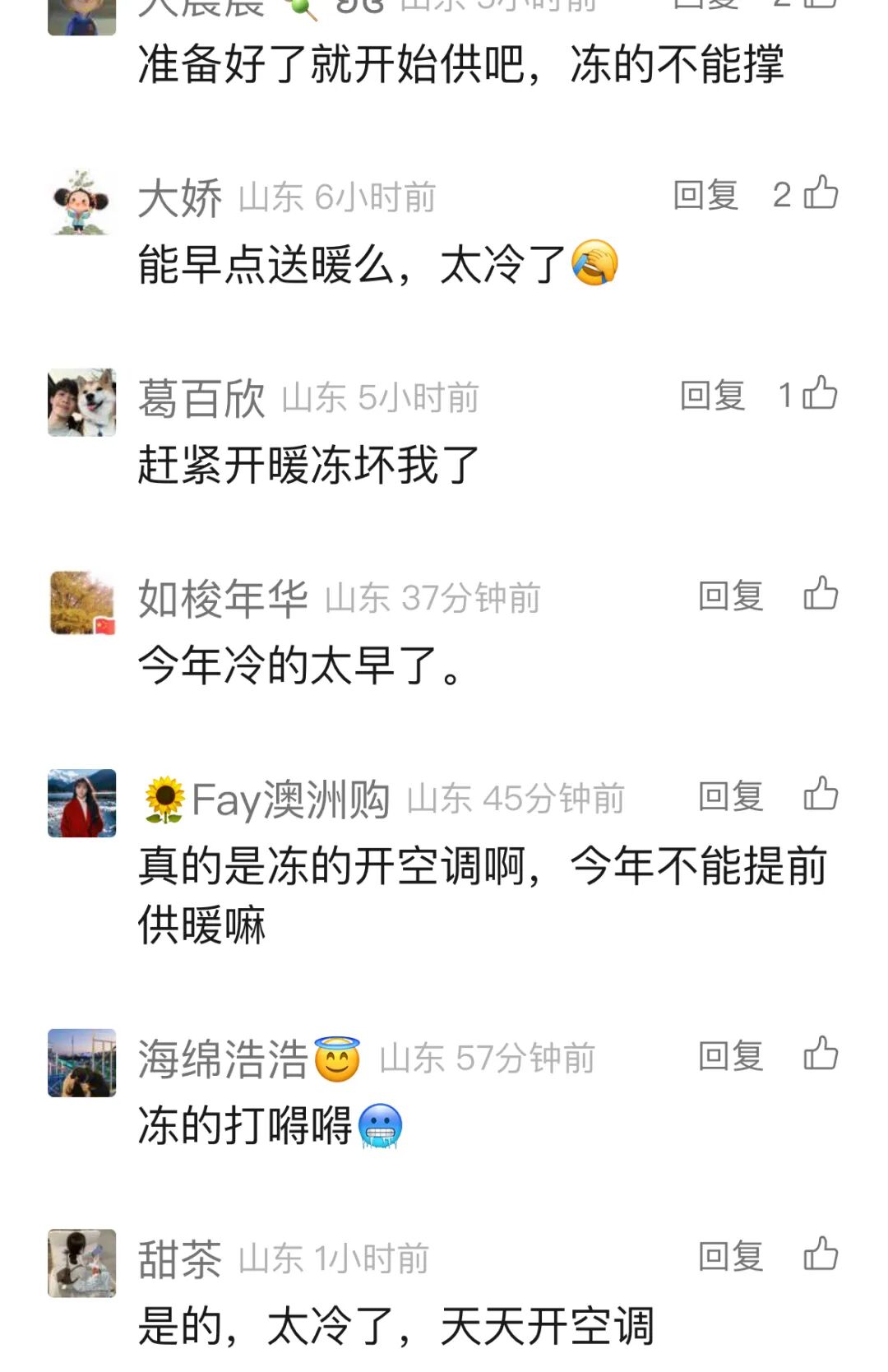Tap the username 如梭年华

pyautogui.click(x=223, y=599)
